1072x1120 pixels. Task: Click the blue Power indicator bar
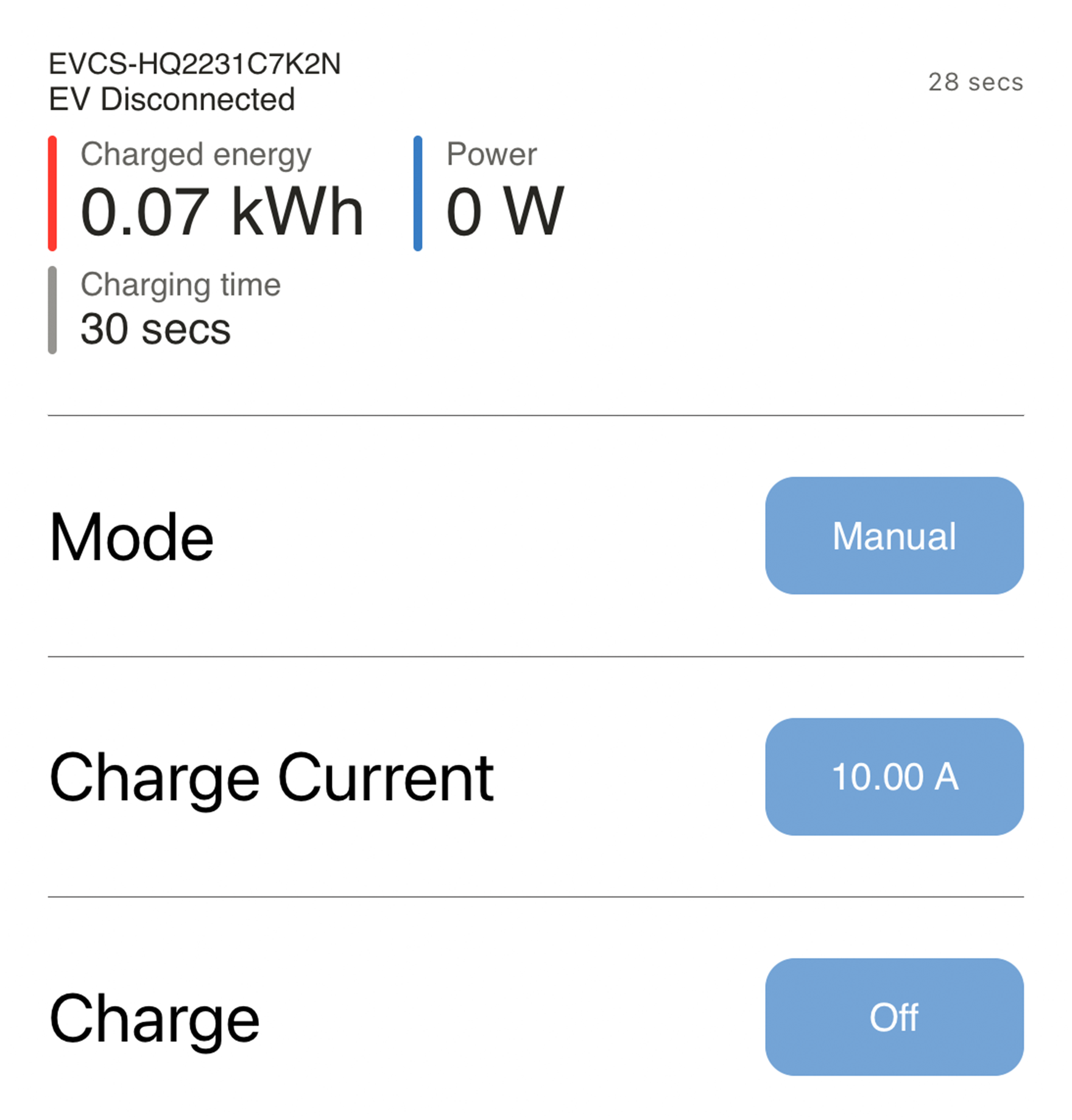[417, 193]
